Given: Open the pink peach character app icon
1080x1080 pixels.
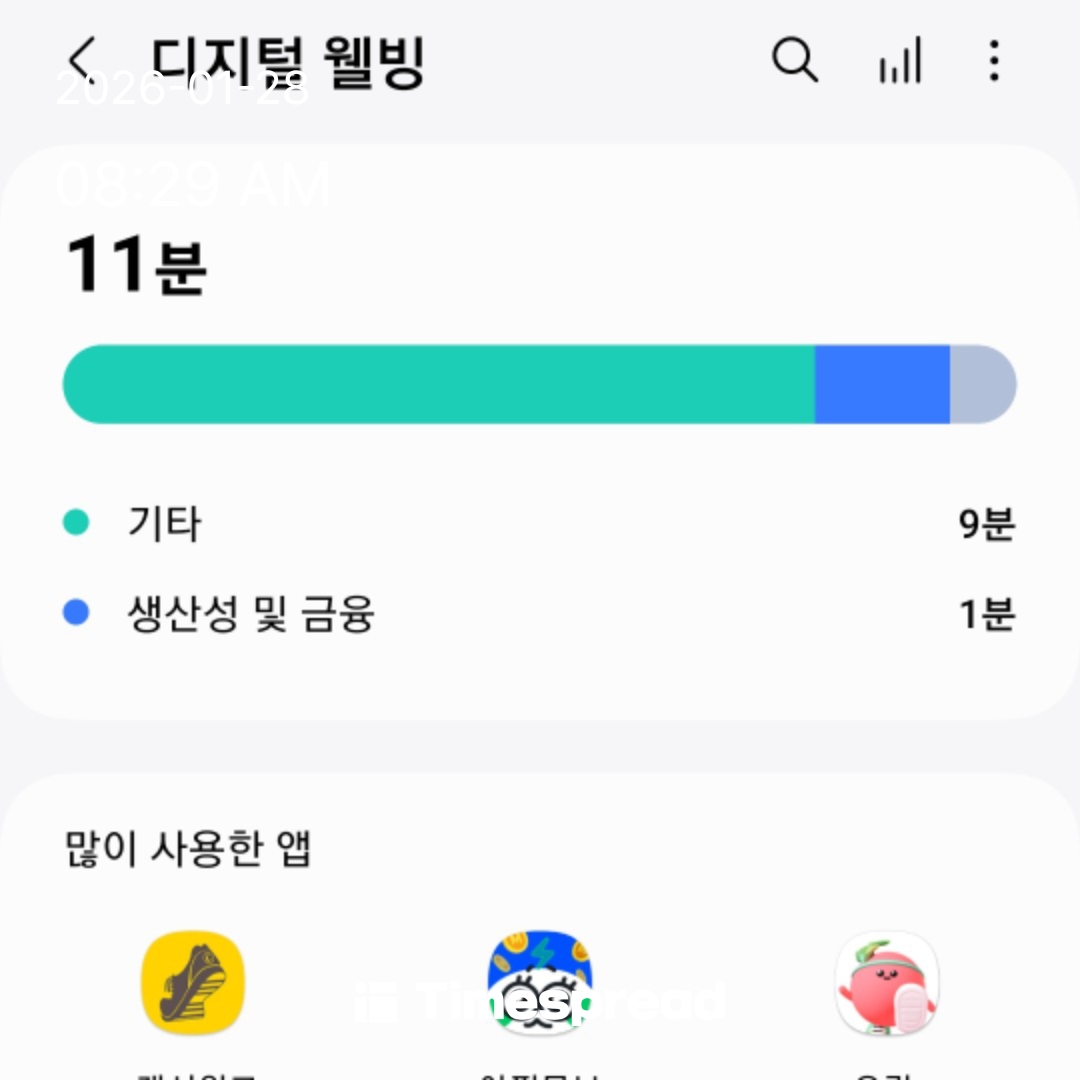Looking at the screenshot, I should pyautogui.click(x=886, y=983).
